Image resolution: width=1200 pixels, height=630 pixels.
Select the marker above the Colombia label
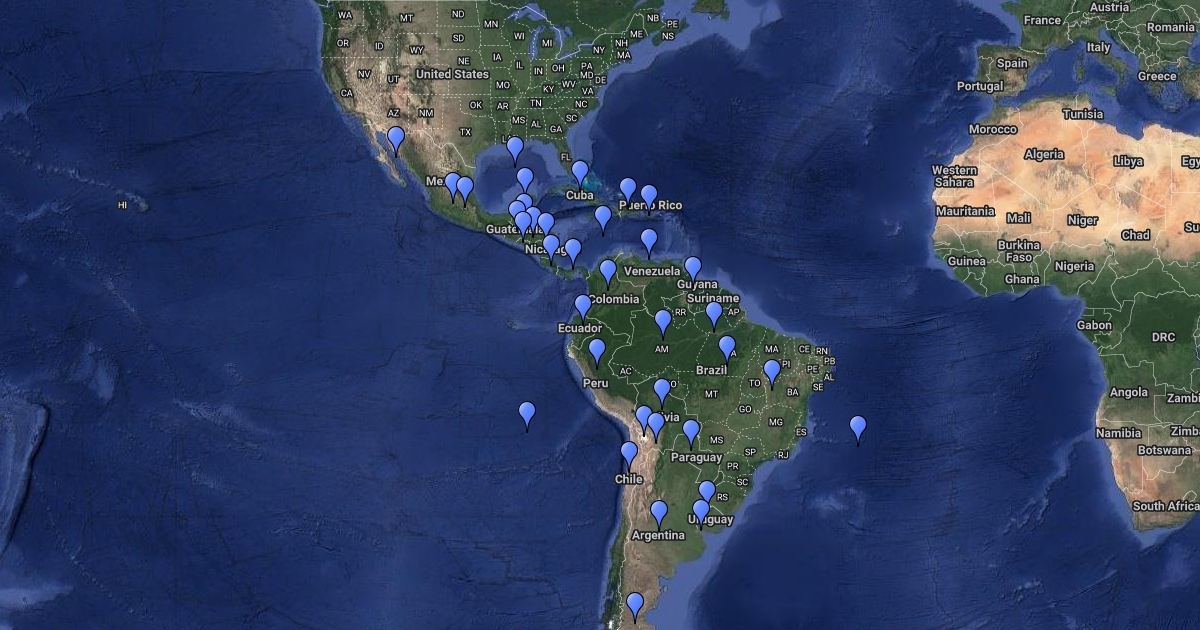[x=608, y=271]
